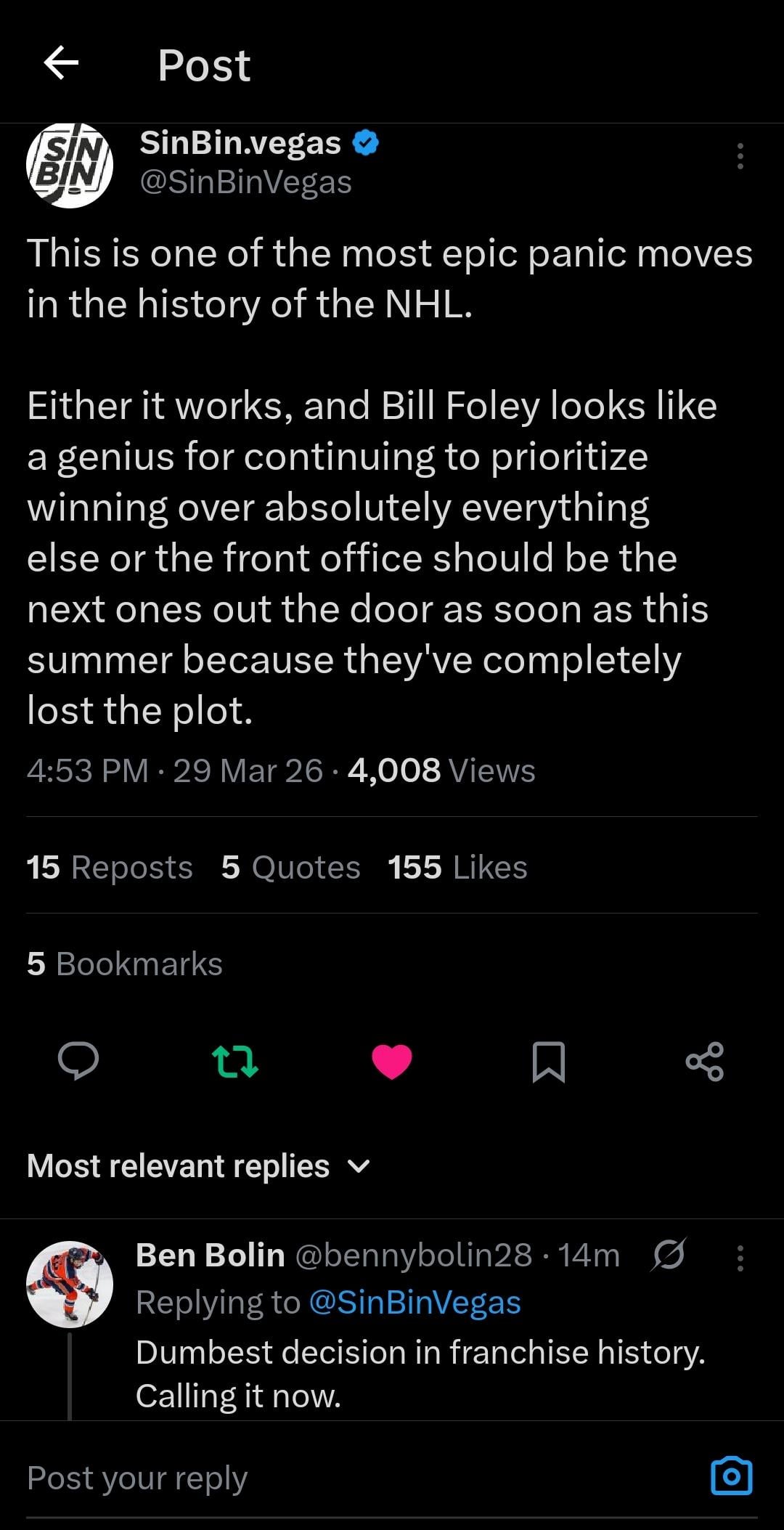Share the SinBin.vegas post

pyautogui.click(x=705, y=1062)
